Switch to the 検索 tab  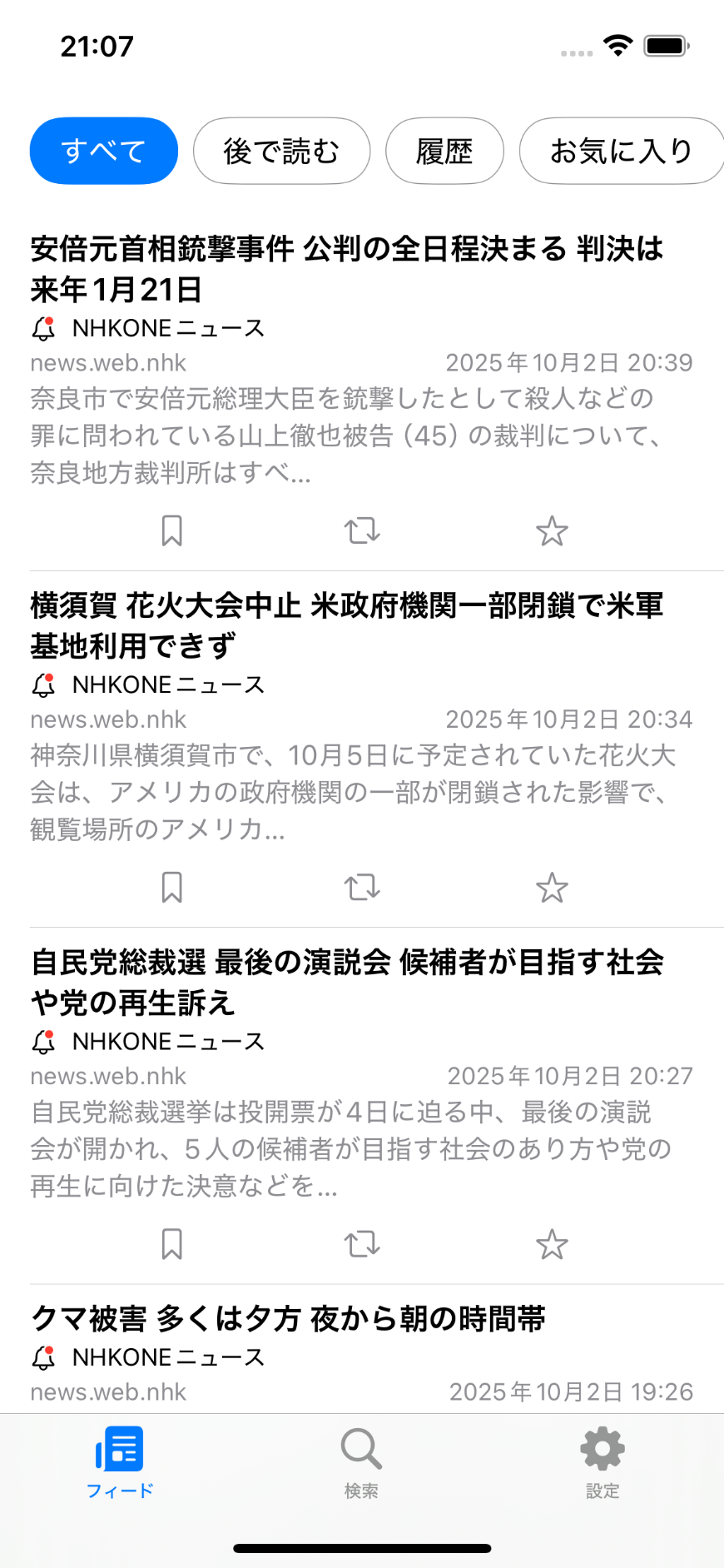coord(361,1461)
